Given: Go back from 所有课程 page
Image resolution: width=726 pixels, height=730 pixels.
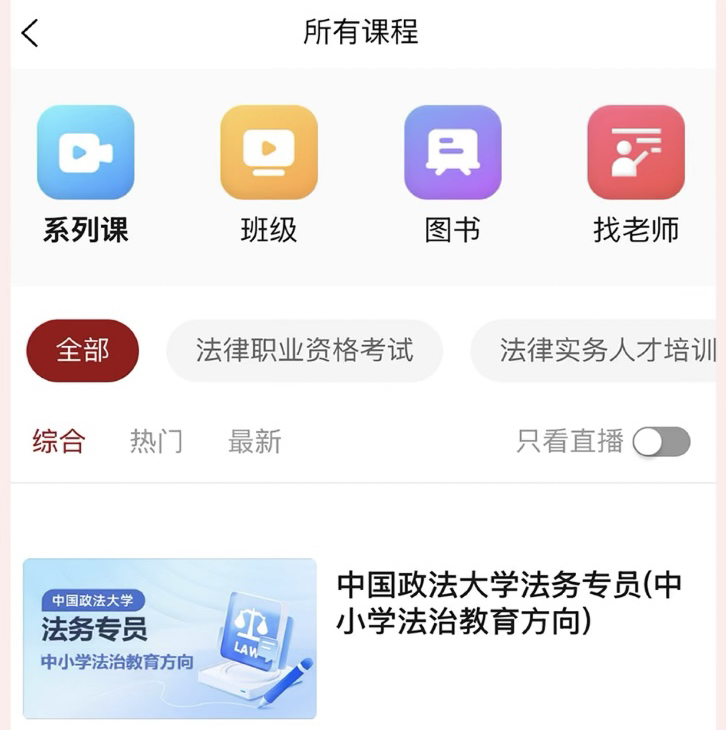Looking at the screenshot, I should click(x=30, y=33).
